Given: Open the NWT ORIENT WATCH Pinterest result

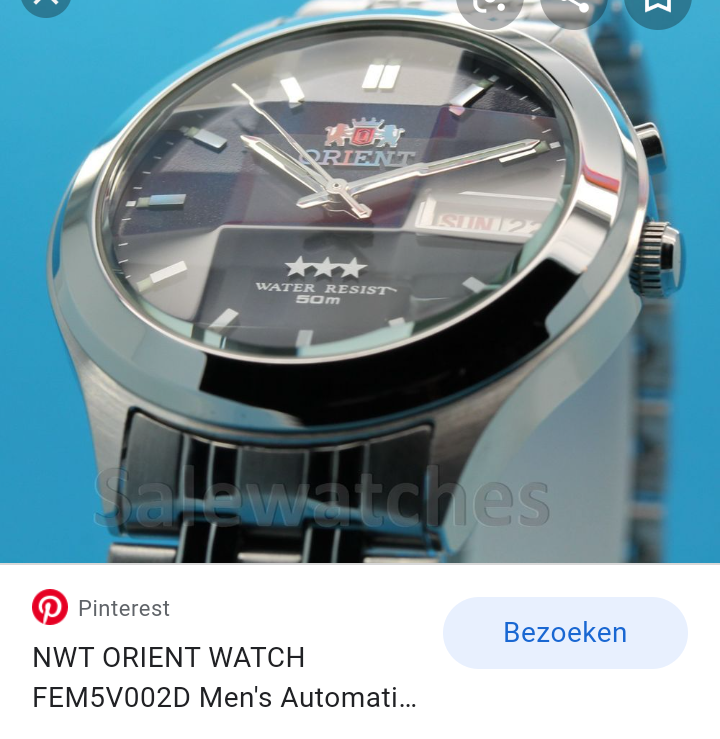Looking at the screenshot, I should tap(224, 677).
